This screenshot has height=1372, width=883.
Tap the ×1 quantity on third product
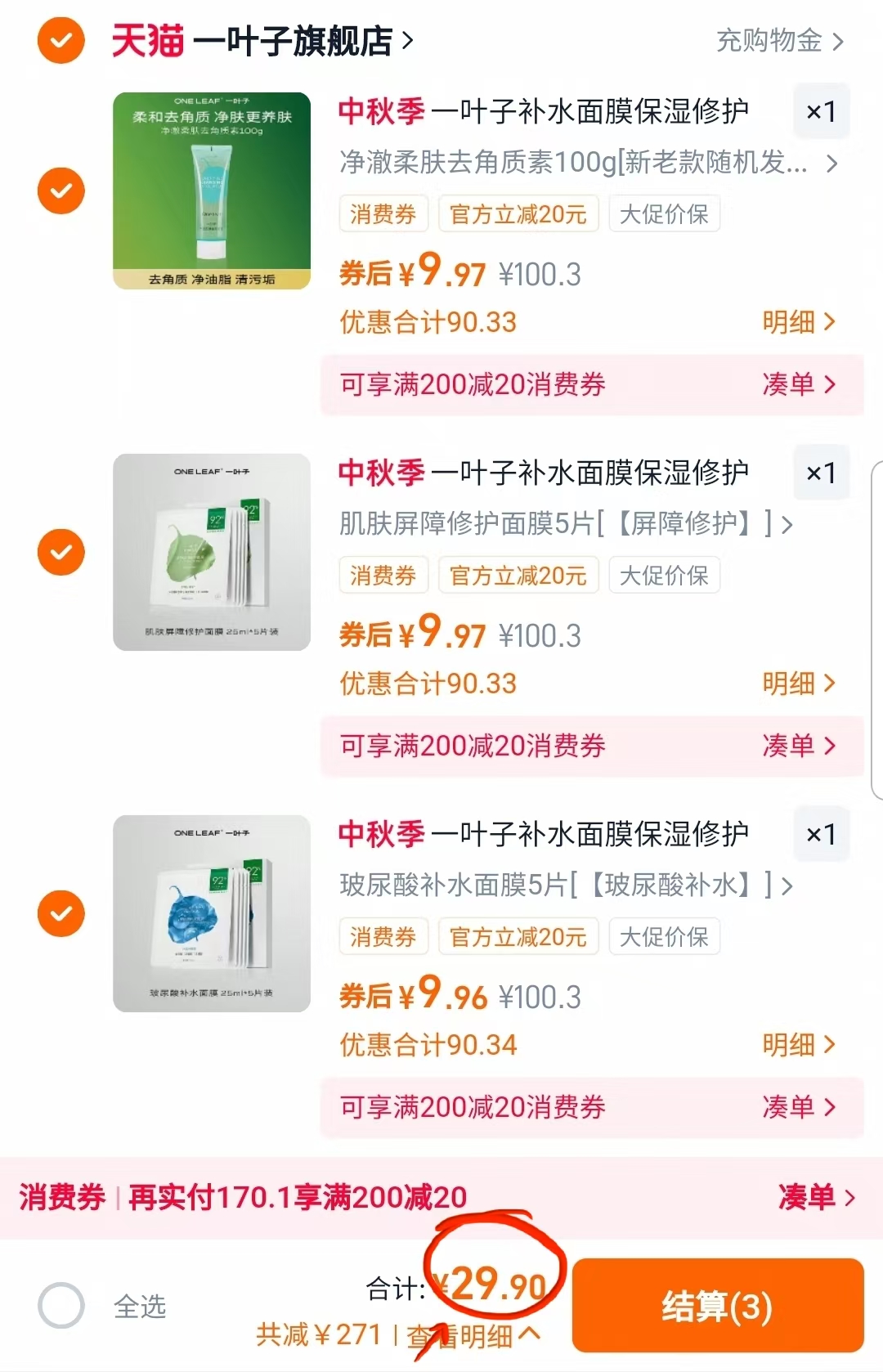(822, 834)
